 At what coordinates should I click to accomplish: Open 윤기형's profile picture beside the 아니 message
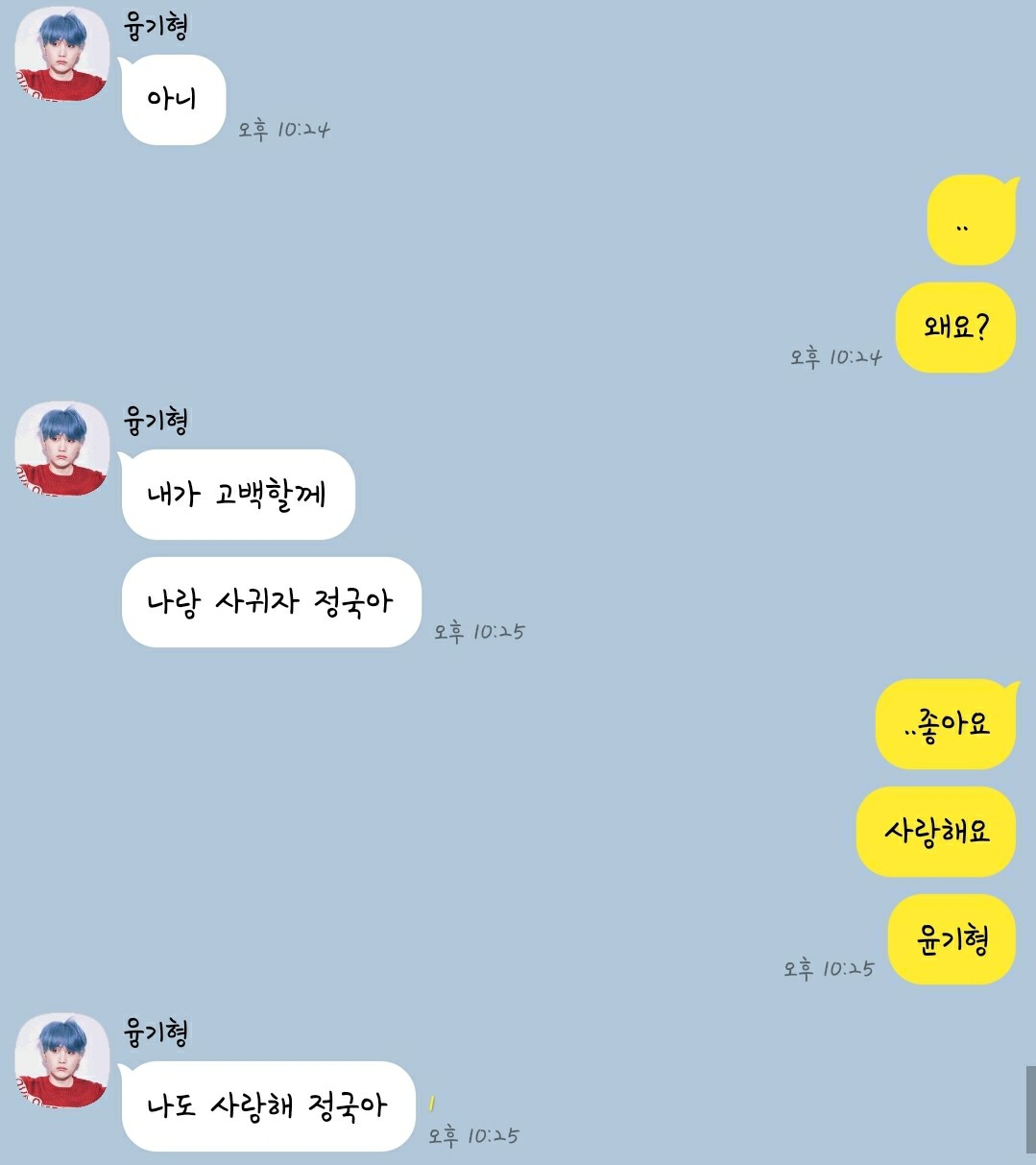[x=61, y=54]
